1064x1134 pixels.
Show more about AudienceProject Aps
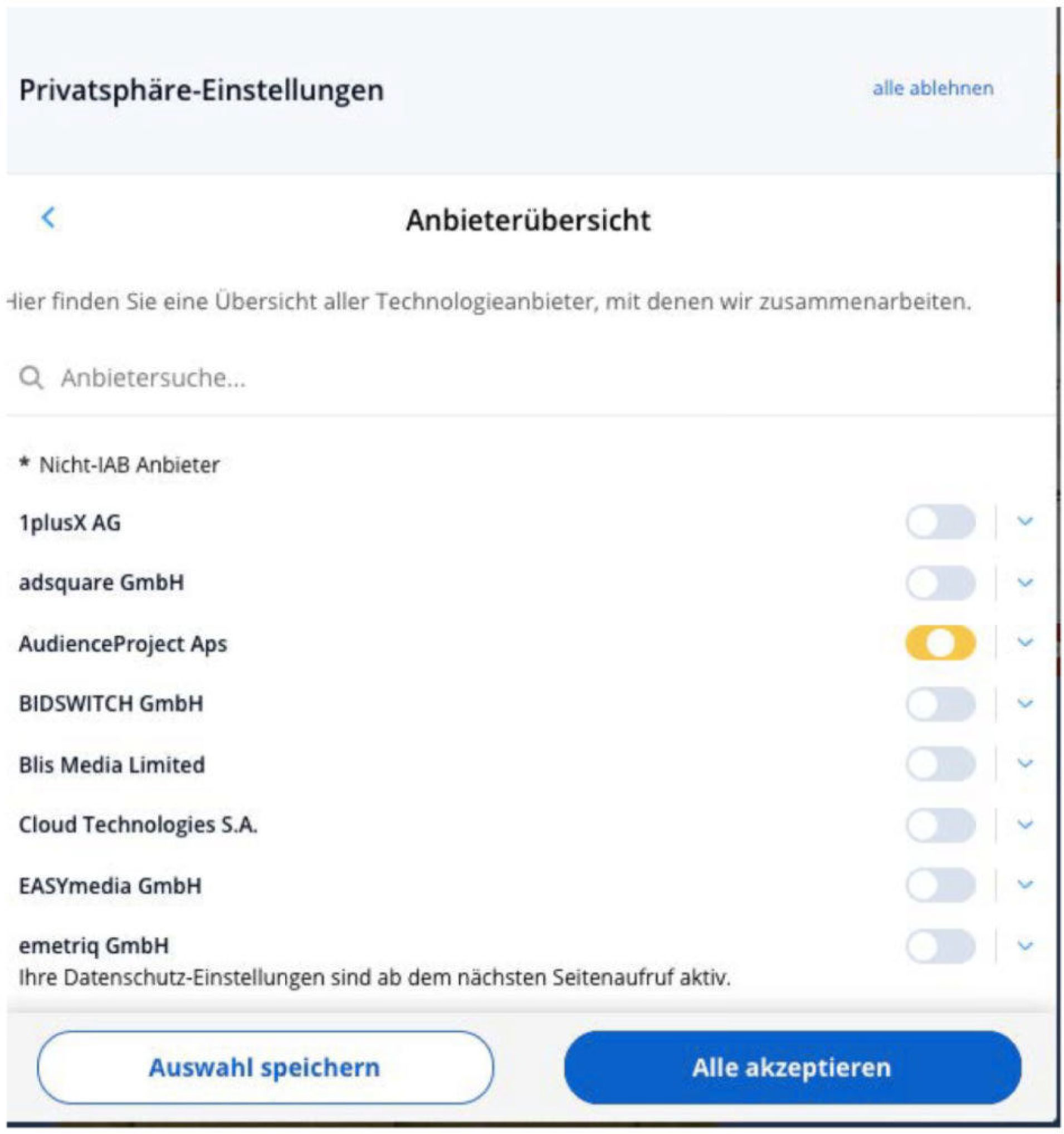coord(1024,643)
